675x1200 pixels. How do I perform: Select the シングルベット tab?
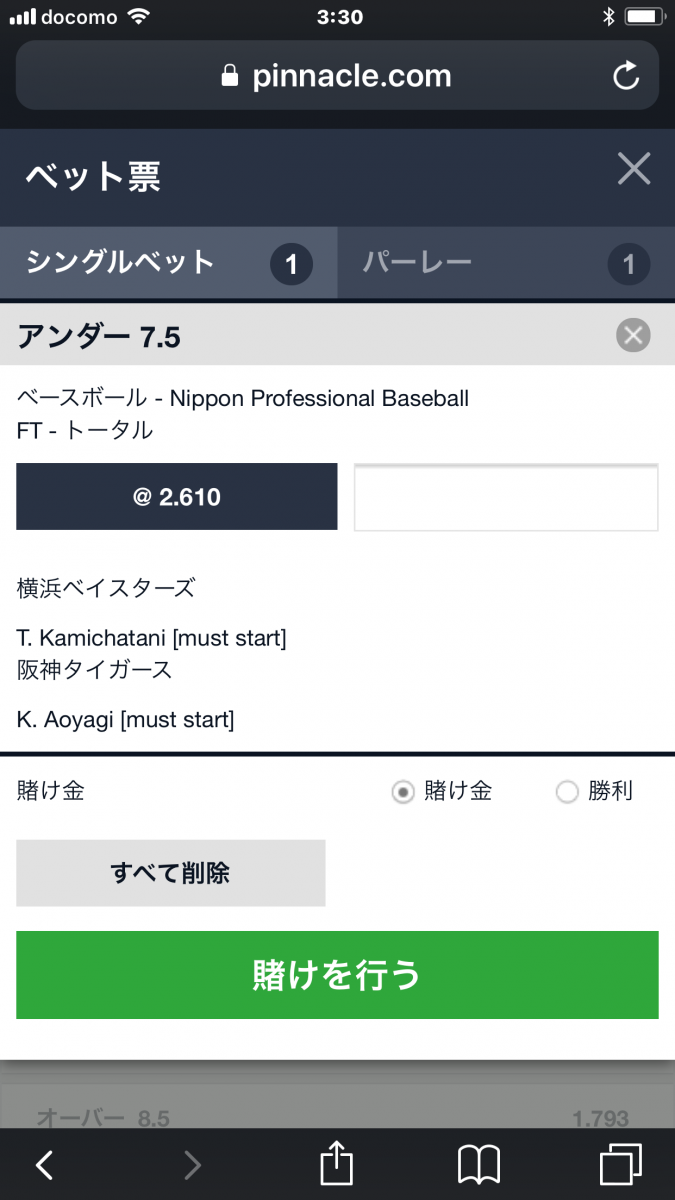168,264
